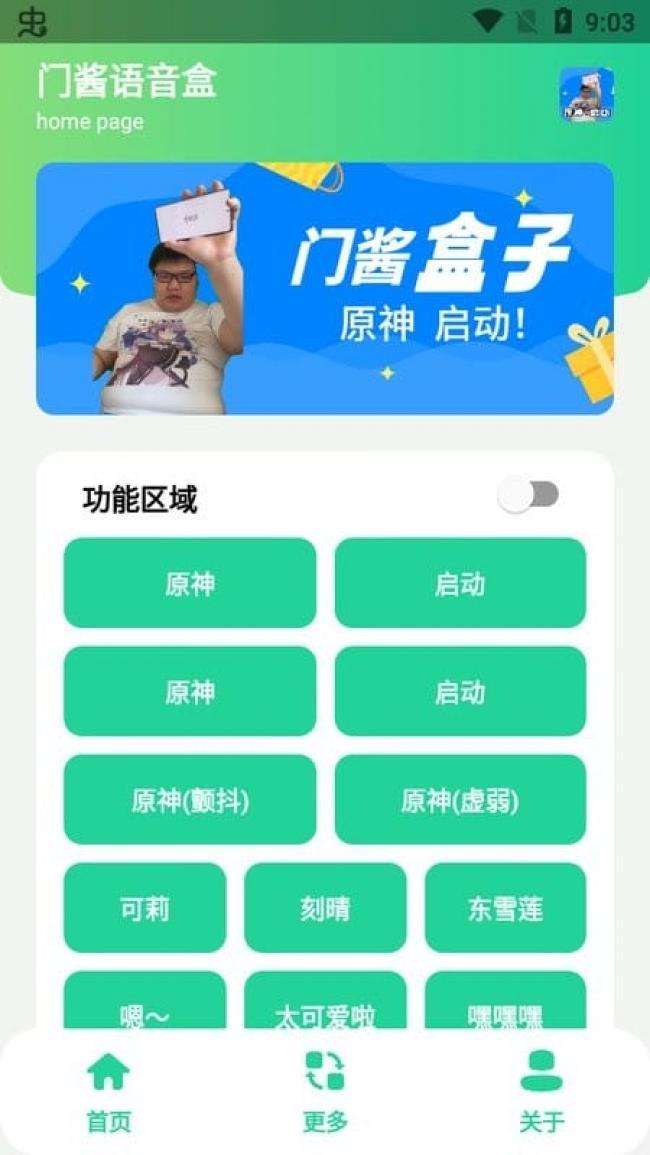Open the profile avatar in the header

(x=586, y=95)
